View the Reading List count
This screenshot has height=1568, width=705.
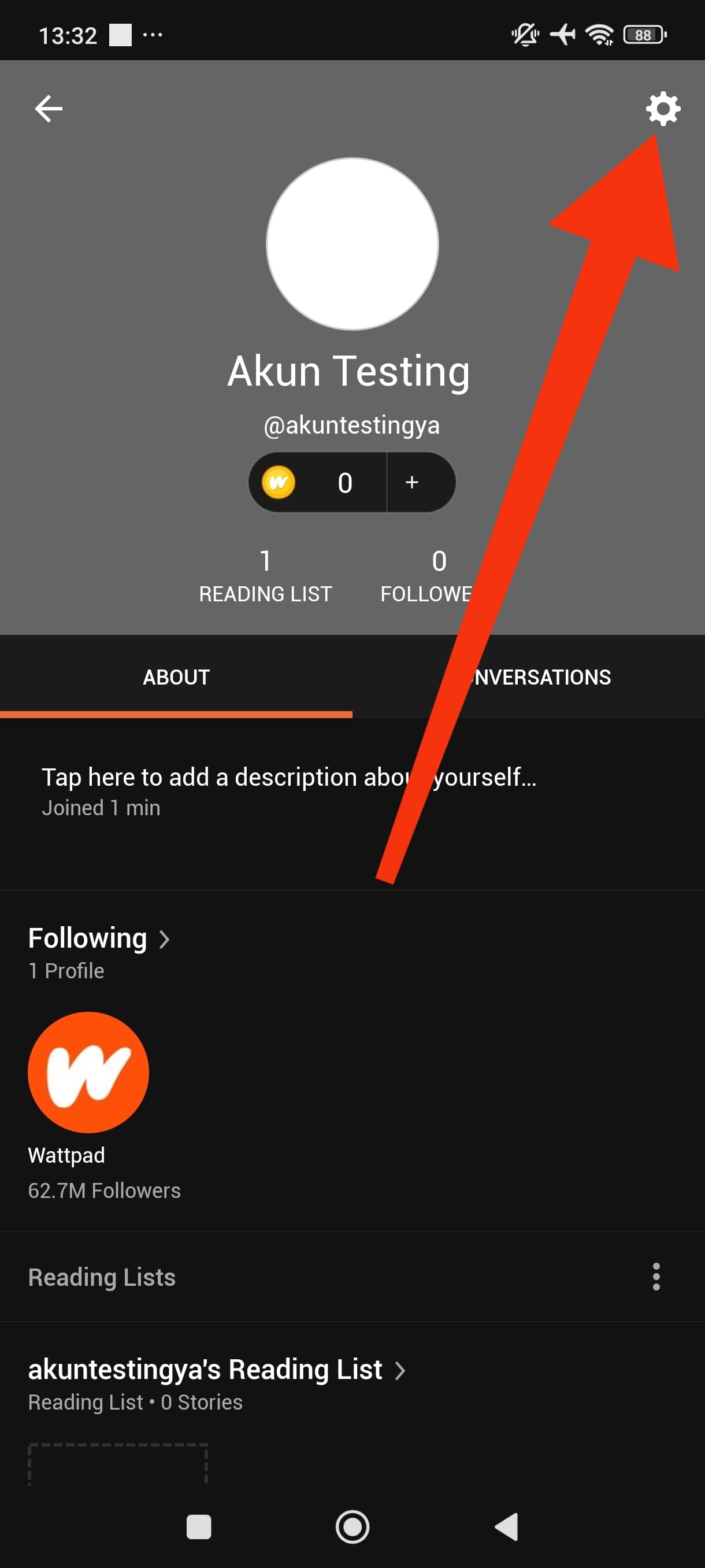(x=265, y=575)
